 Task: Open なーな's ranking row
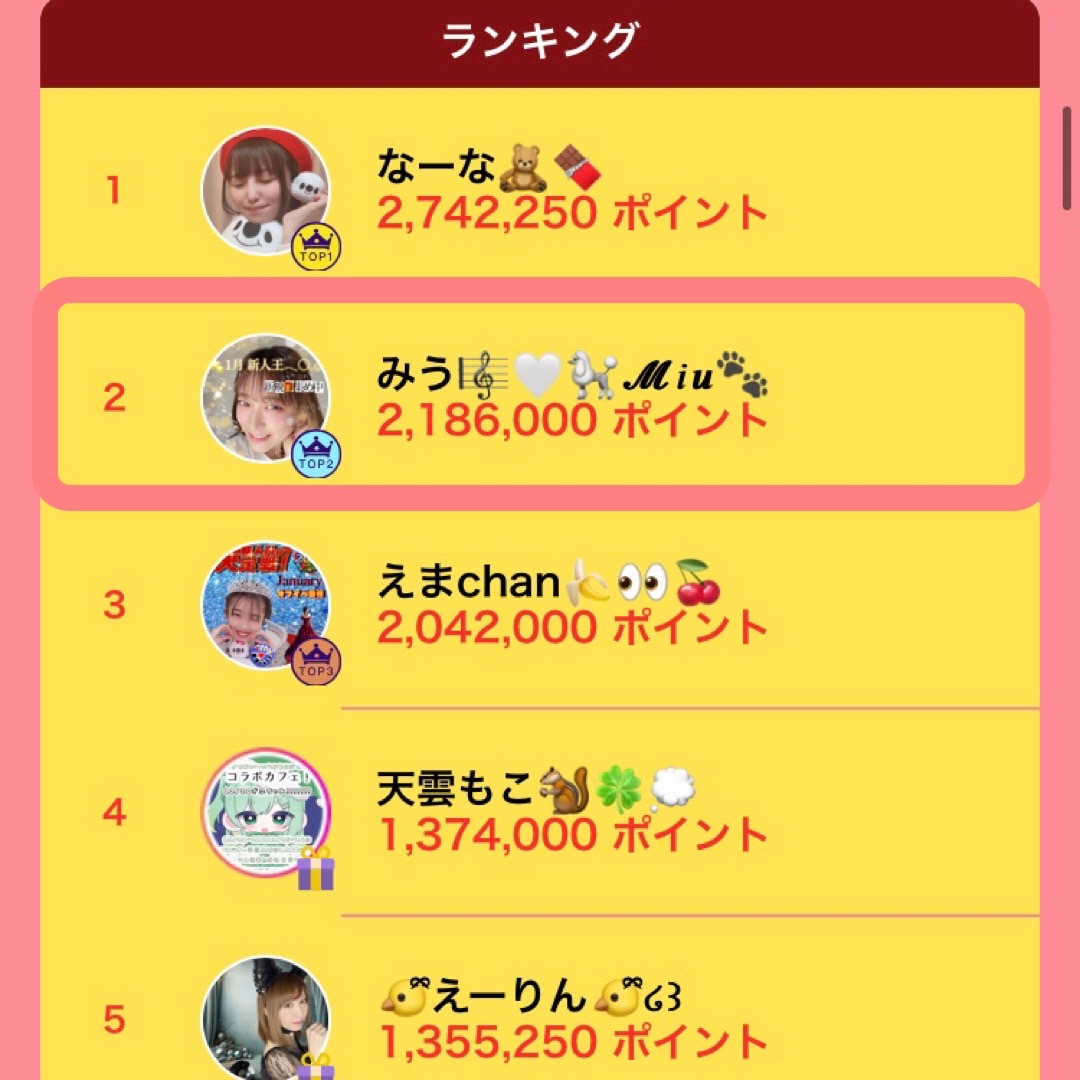coord(540,190)
